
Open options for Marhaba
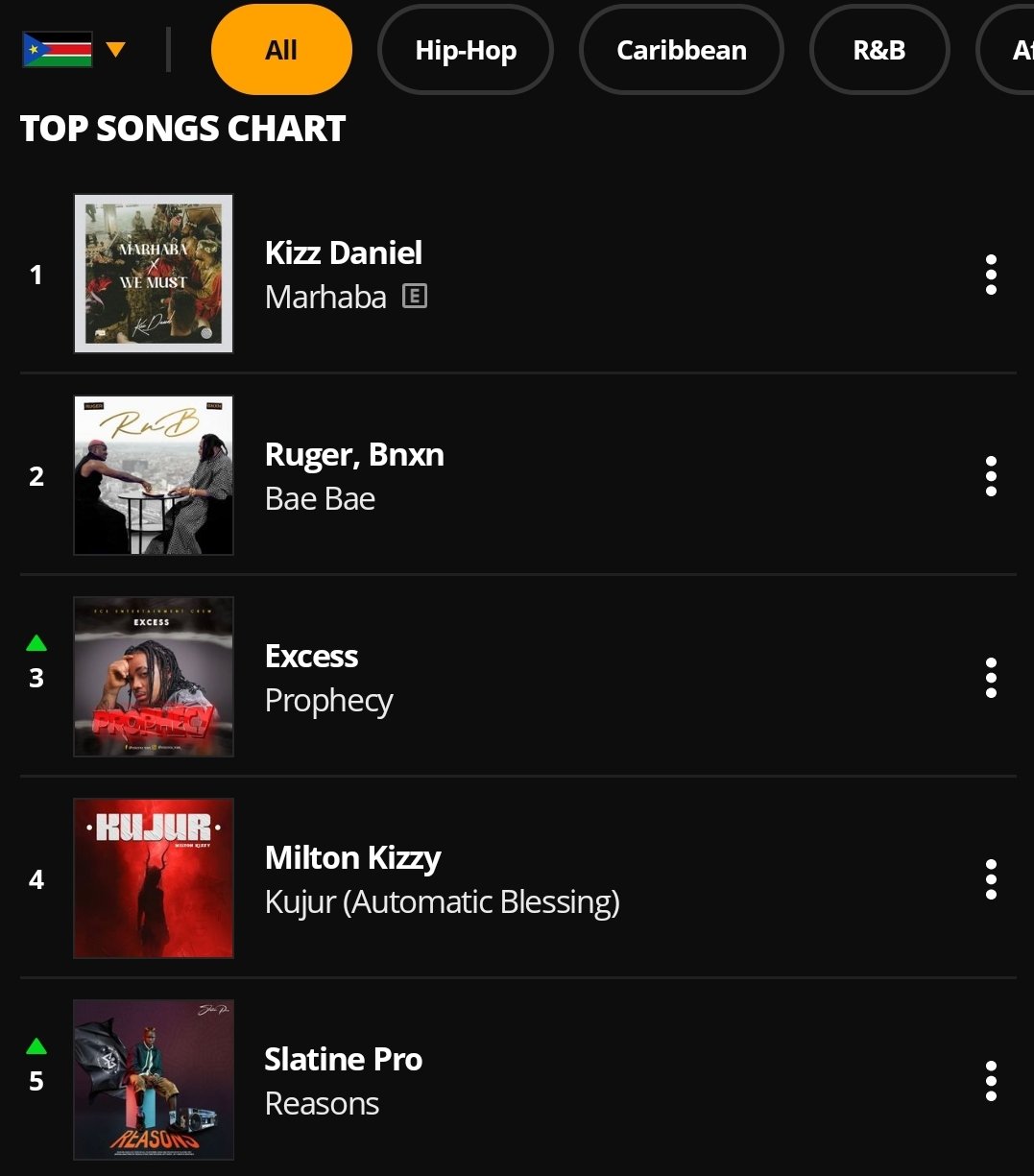[x=991, y=276]
